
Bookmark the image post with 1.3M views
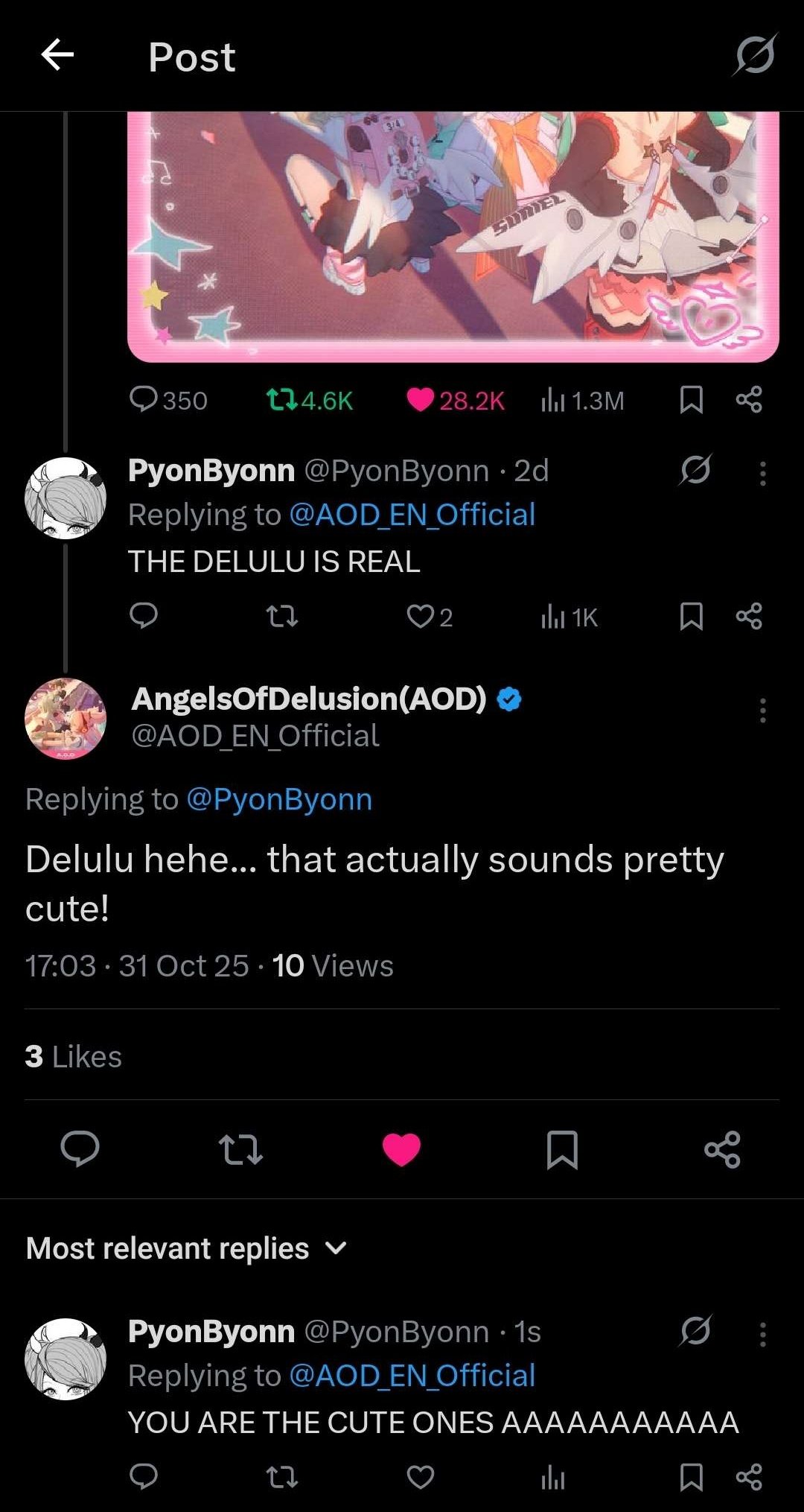[692, 400]
